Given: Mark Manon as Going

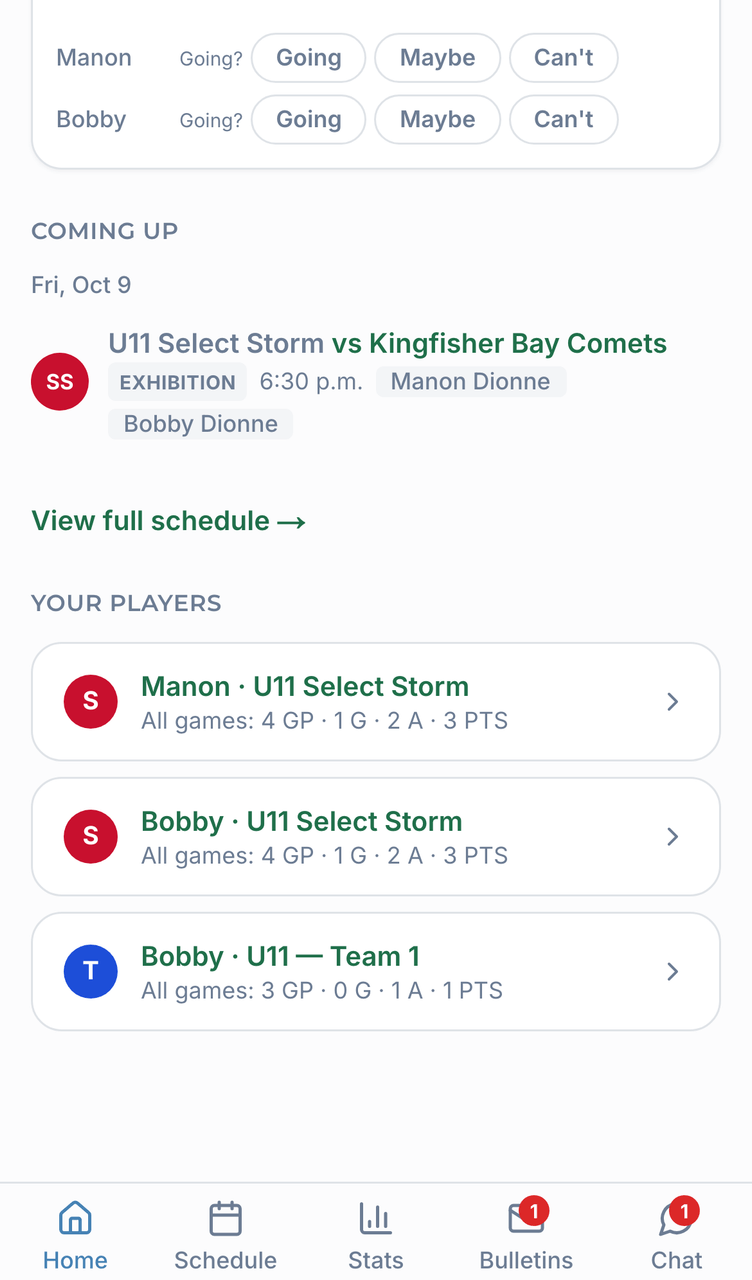Looking at the screenshot, I should [x=308, y=58].
